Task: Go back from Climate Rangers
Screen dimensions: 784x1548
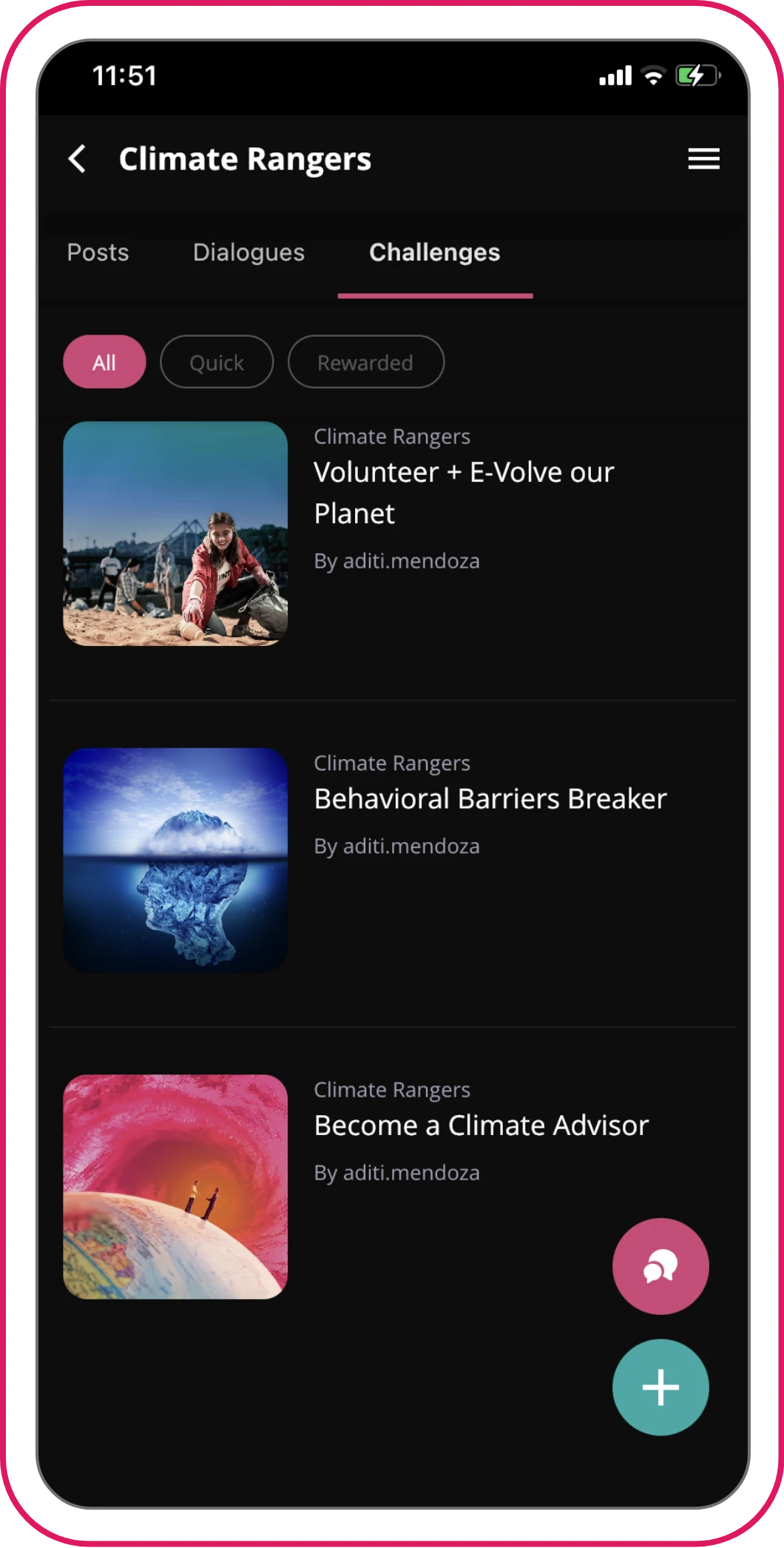Action: 77,158
